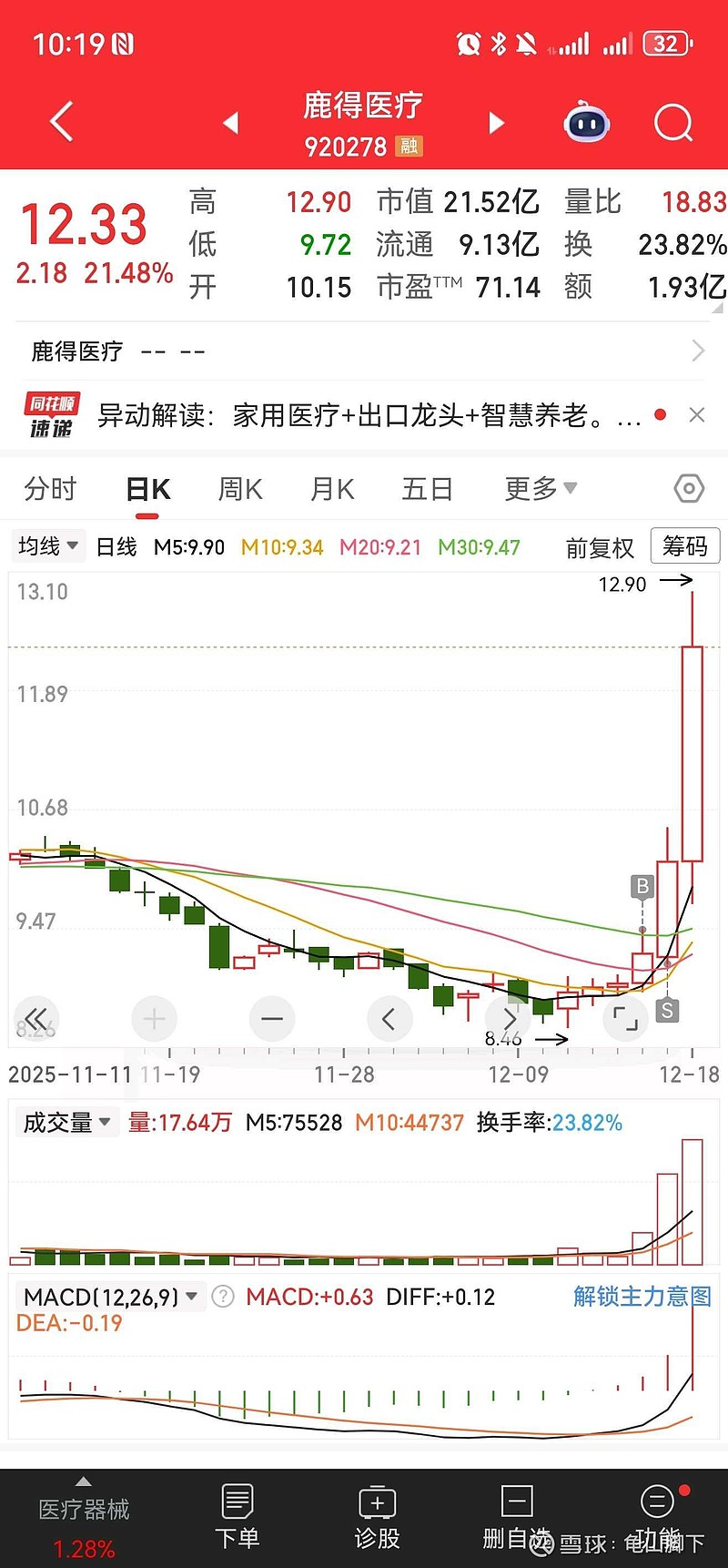This screenshot has width=728, height=1568.
Task: Switch to the 周K weekly chart tab
Action: coord(238,489)
